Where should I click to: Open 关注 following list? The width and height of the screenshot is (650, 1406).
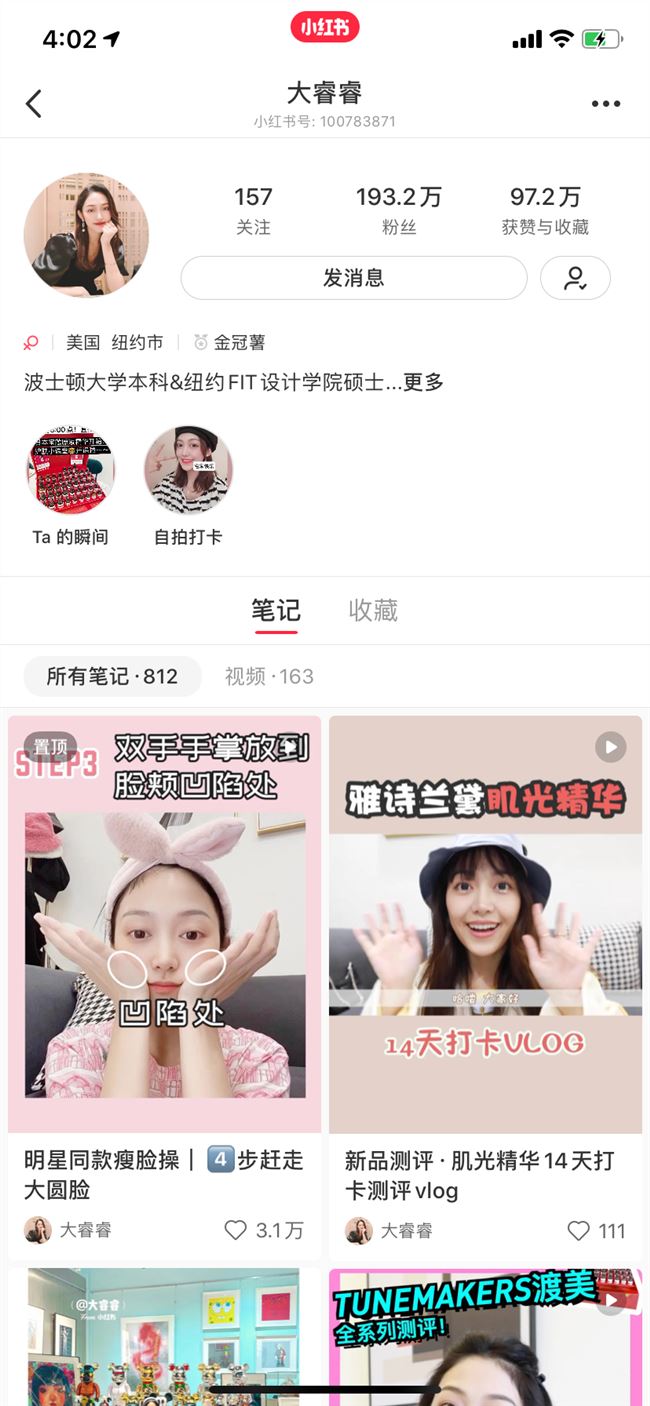coord(253,209)
